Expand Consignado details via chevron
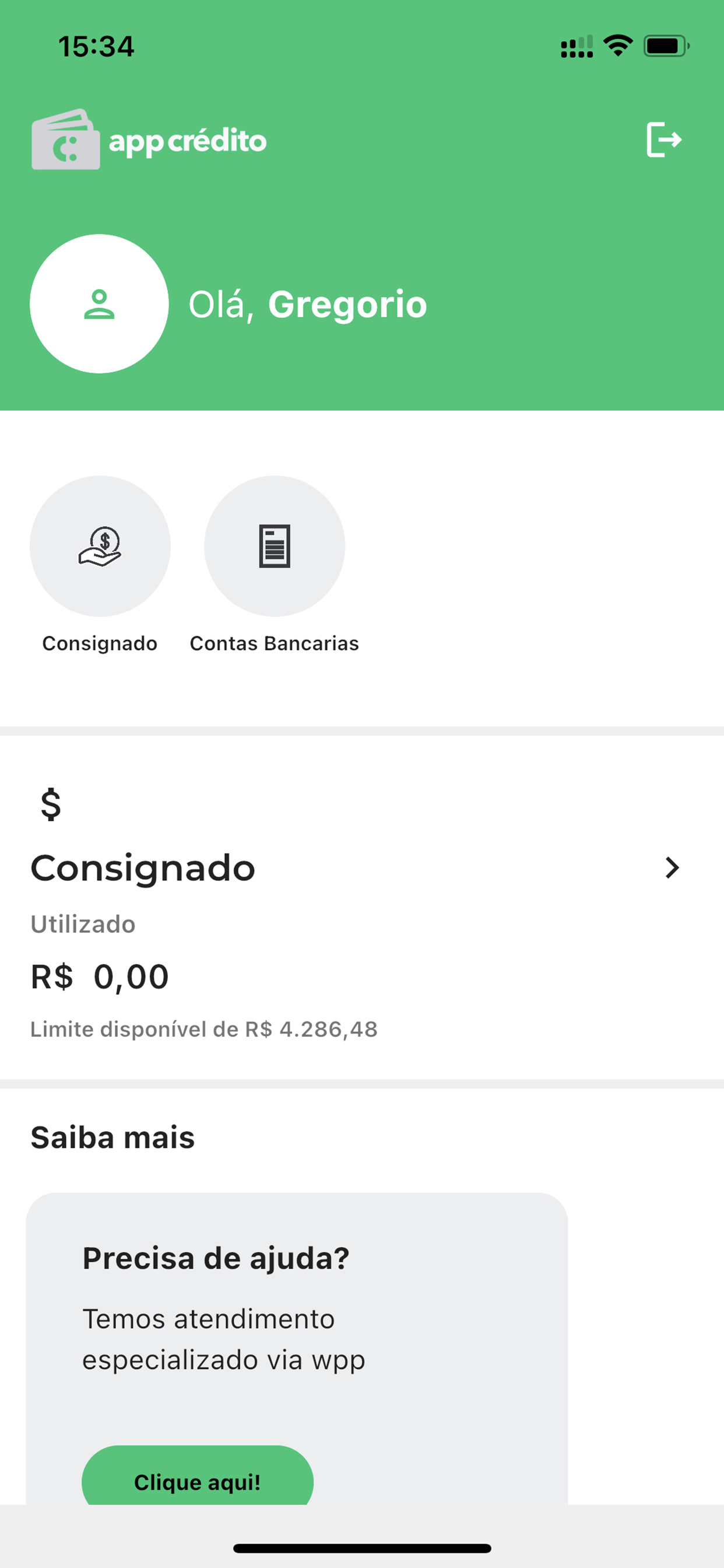This screenshot has width=724, height=1568. point(672,867)
